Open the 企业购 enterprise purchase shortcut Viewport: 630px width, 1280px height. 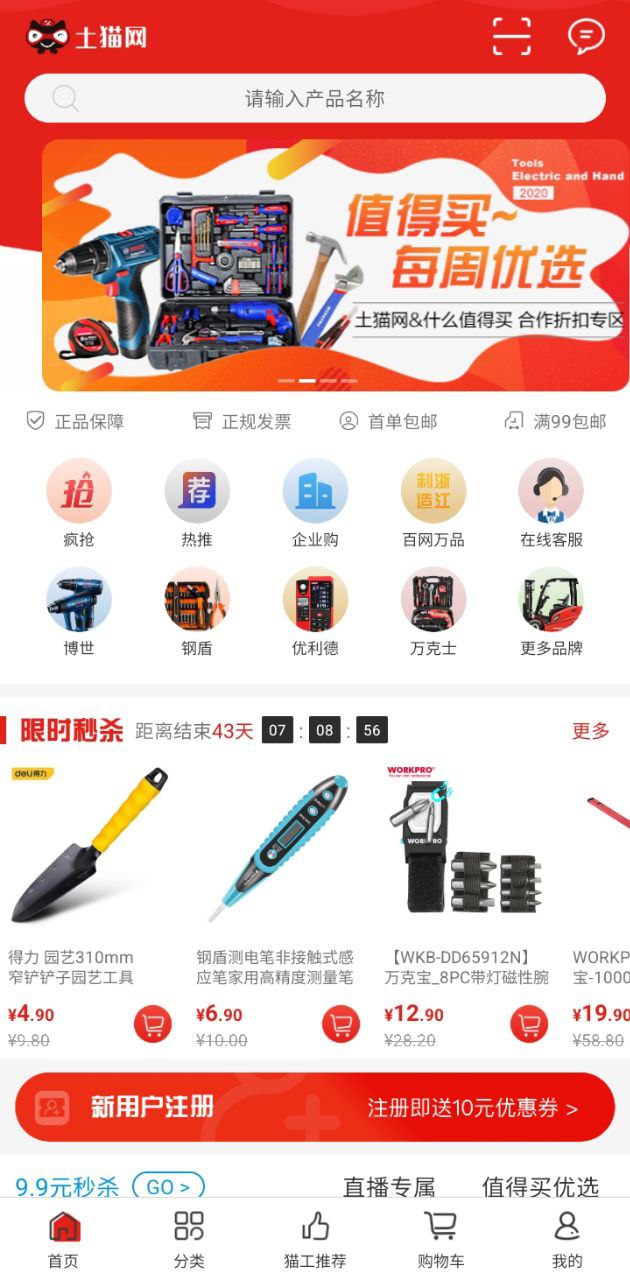click(315, 503)
